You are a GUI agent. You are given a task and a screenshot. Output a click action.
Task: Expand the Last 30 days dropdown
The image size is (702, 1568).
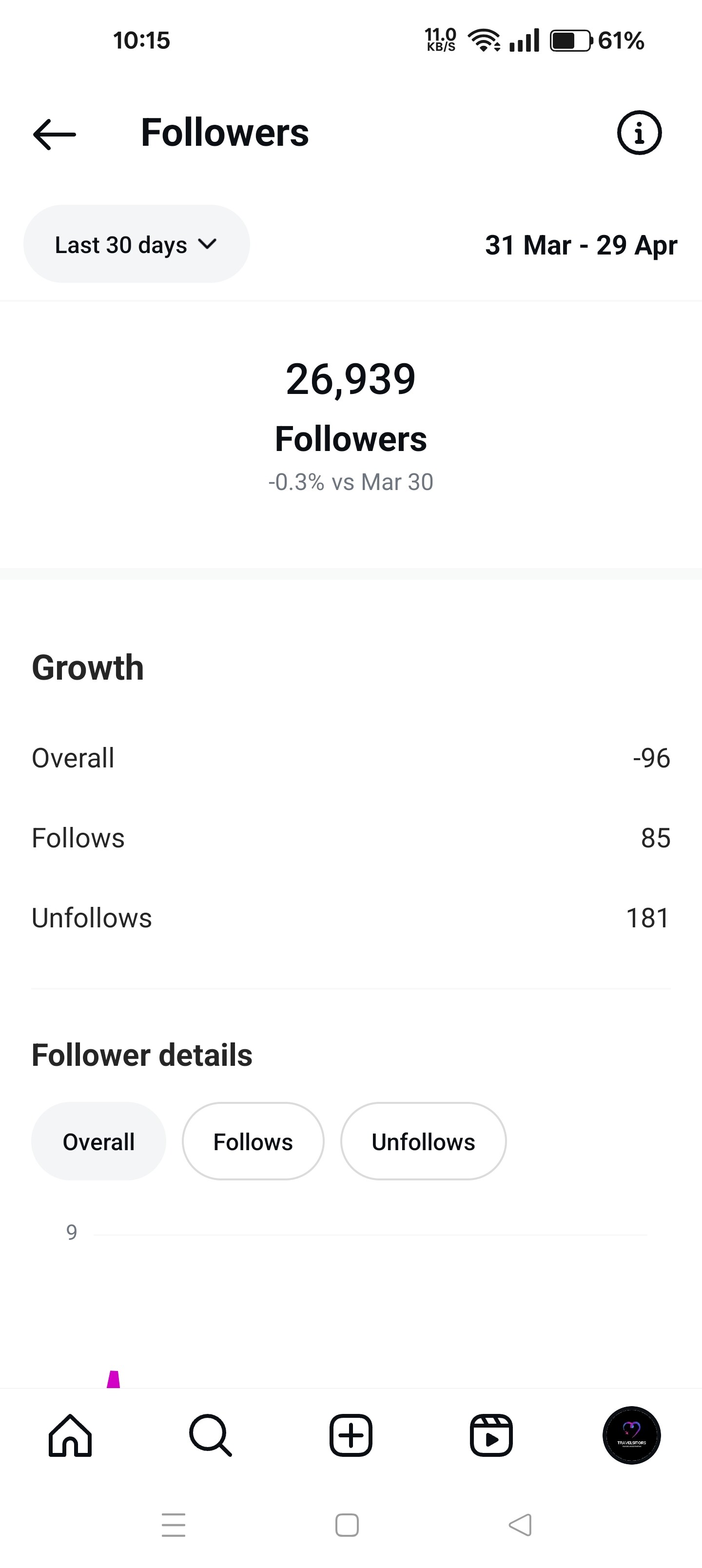pyautogui.click(x=136, y=244)
